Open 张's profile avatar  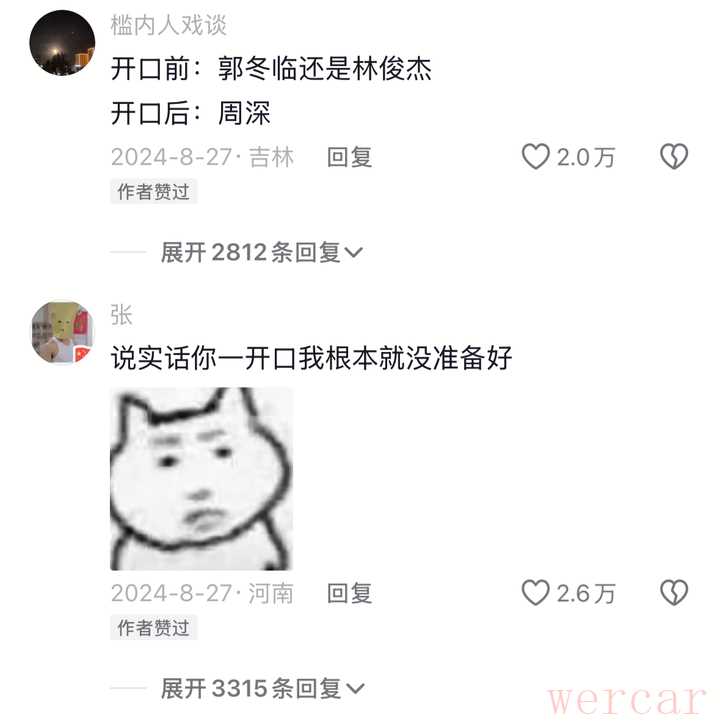pos(62,332)
